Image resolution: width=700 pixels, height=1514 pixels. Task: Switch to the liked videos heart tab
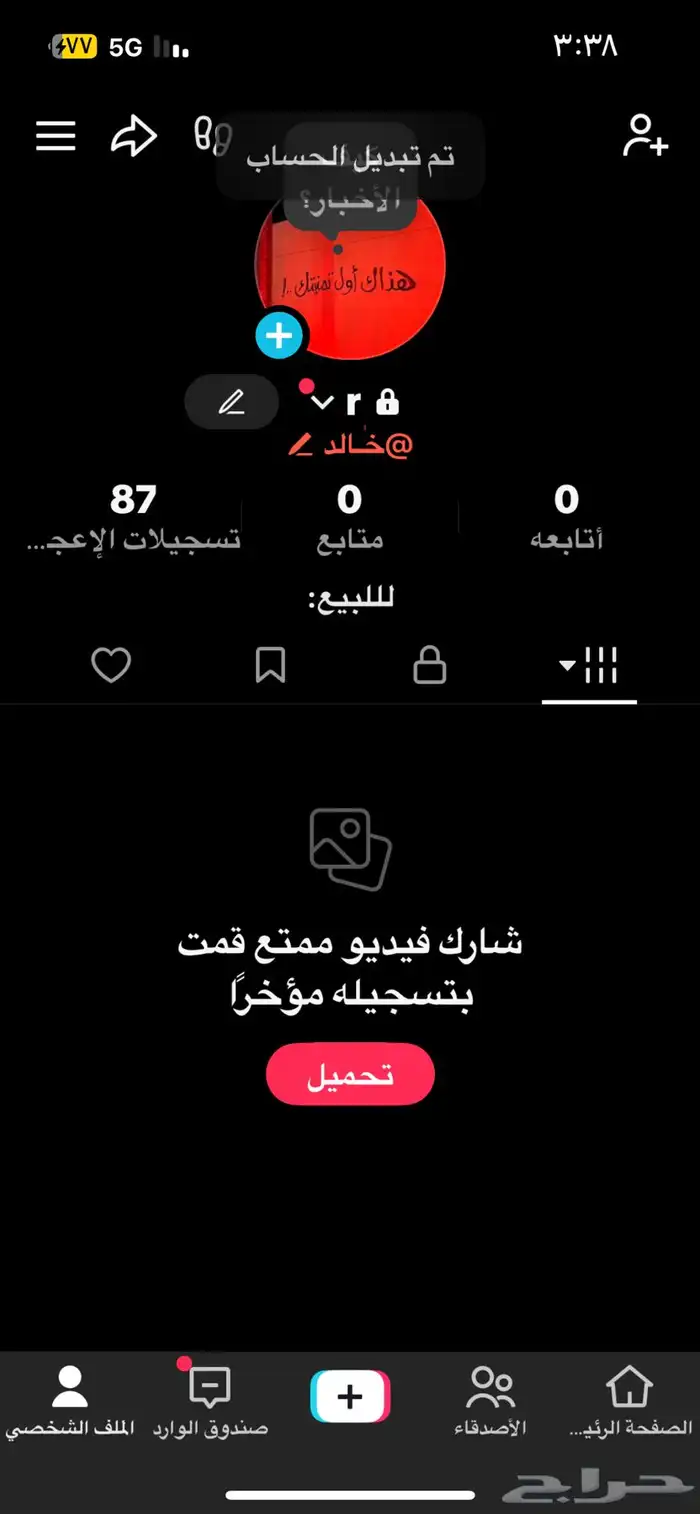tap(111, 665)
